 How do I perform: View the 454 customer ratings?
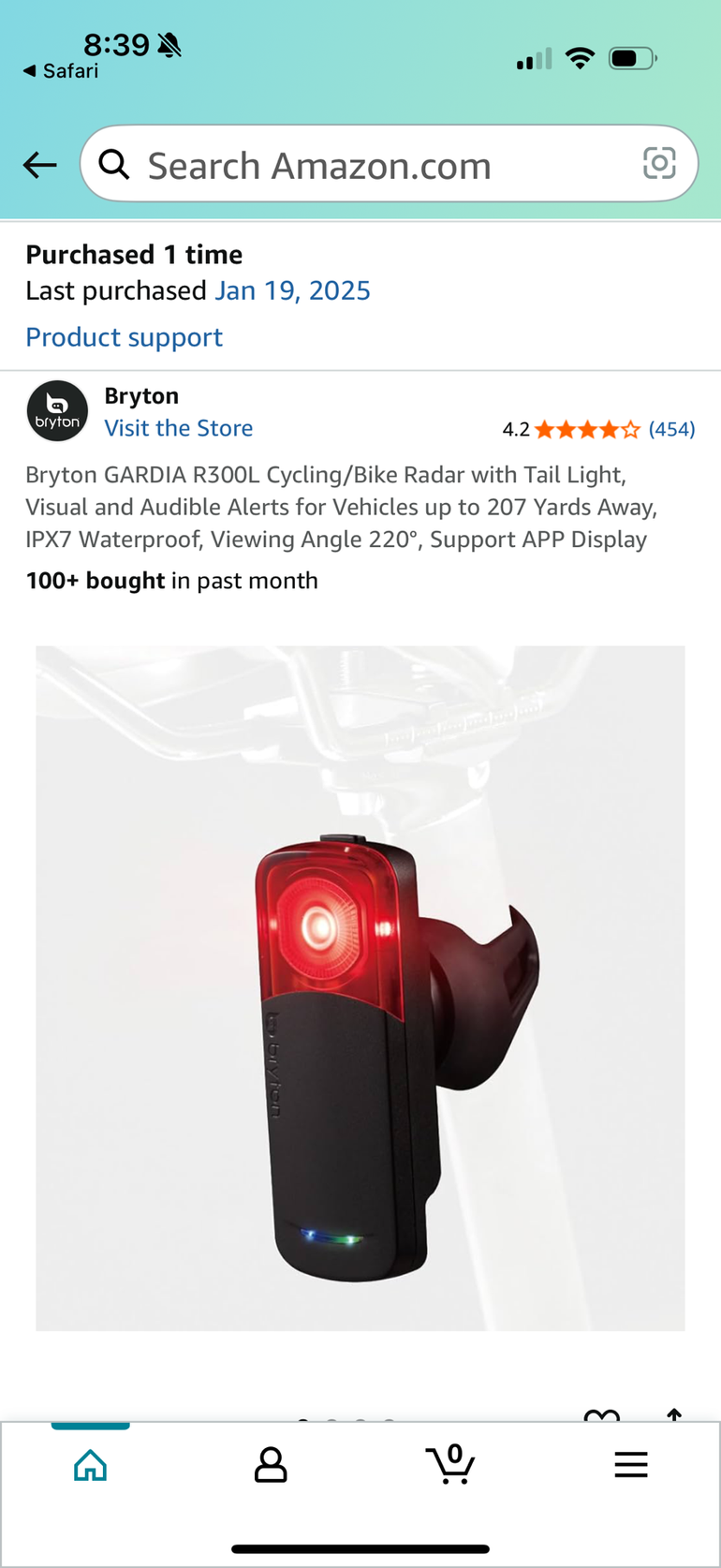click(671, 429)
